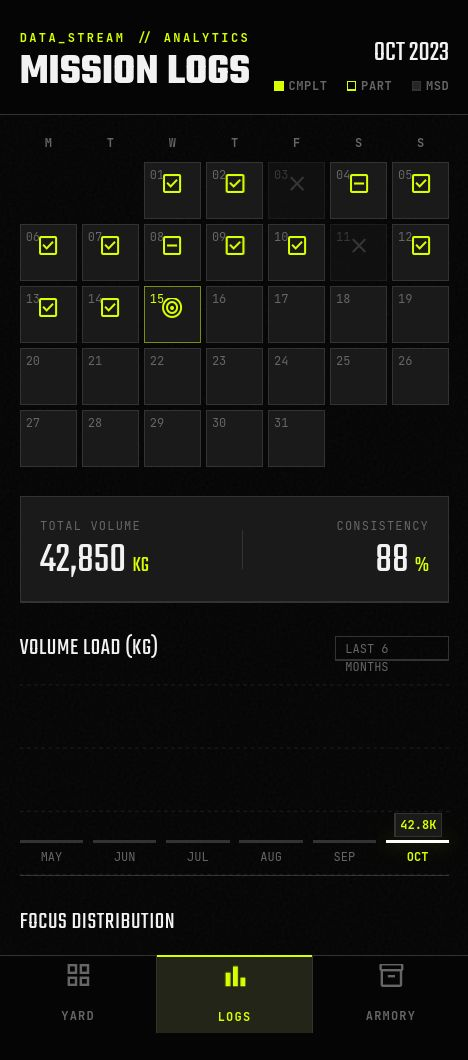Open day 06 completed log

[48, 252]
